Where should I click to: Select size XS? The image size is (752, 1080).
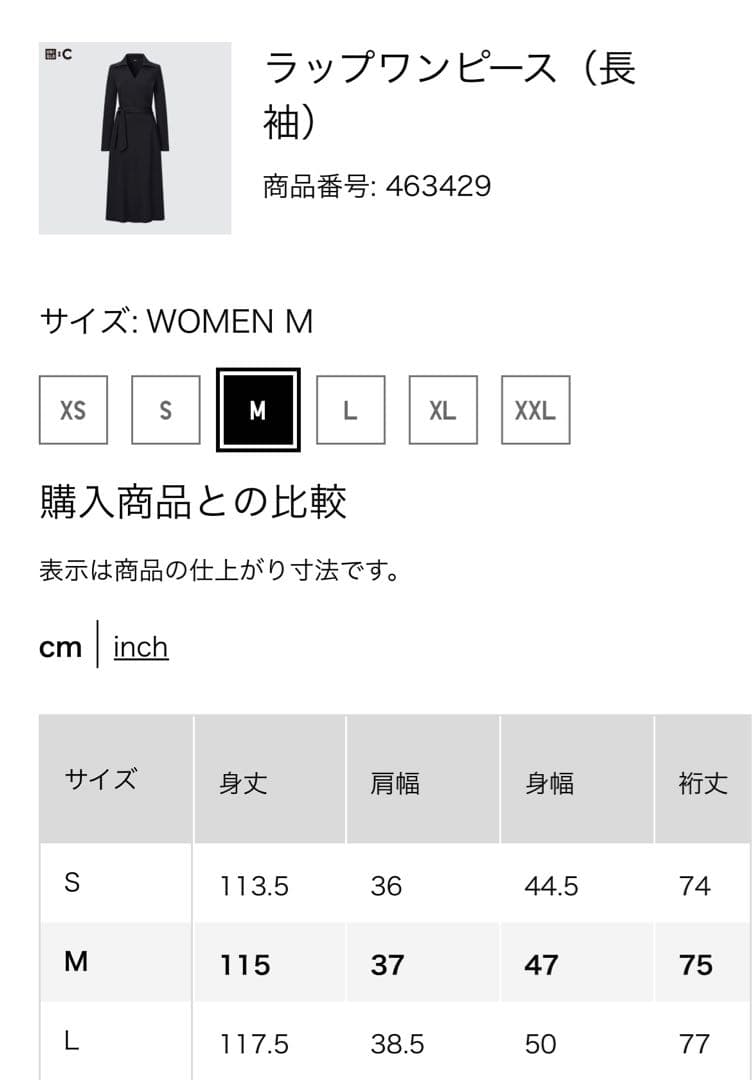(x=73, y=410)
